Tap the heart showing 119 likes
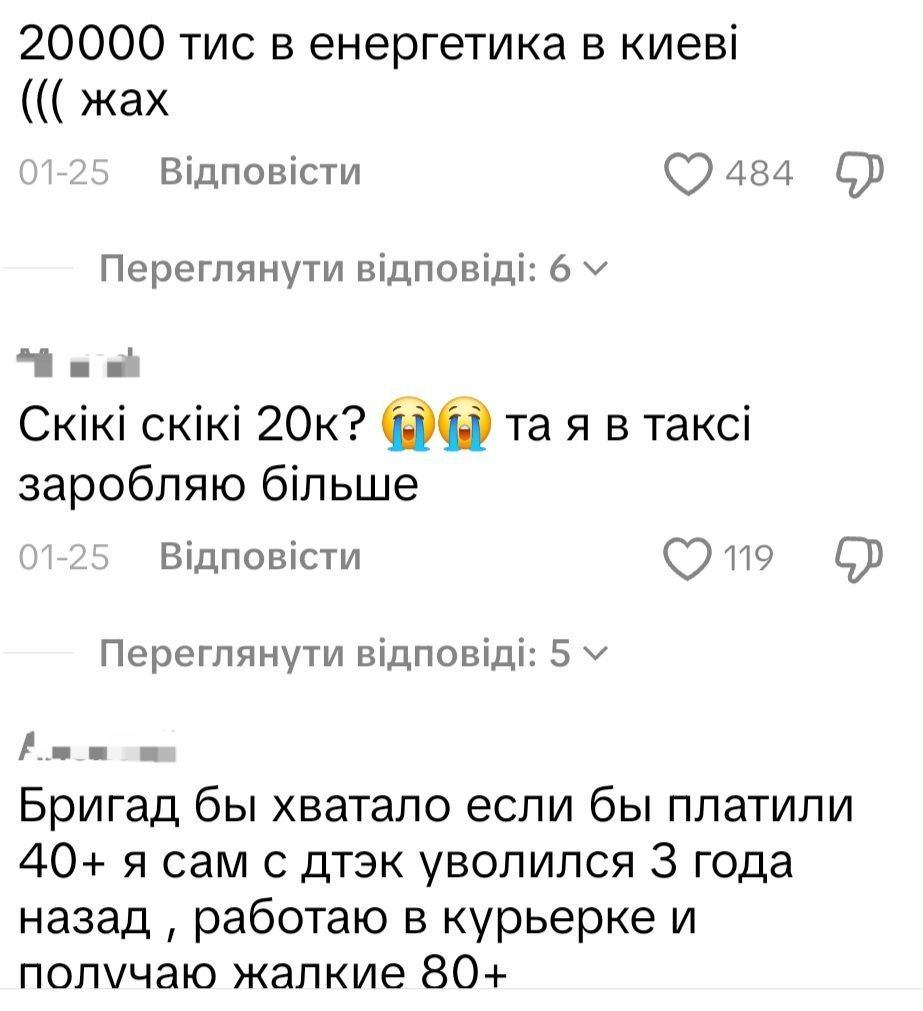 (x=688, y=558)
